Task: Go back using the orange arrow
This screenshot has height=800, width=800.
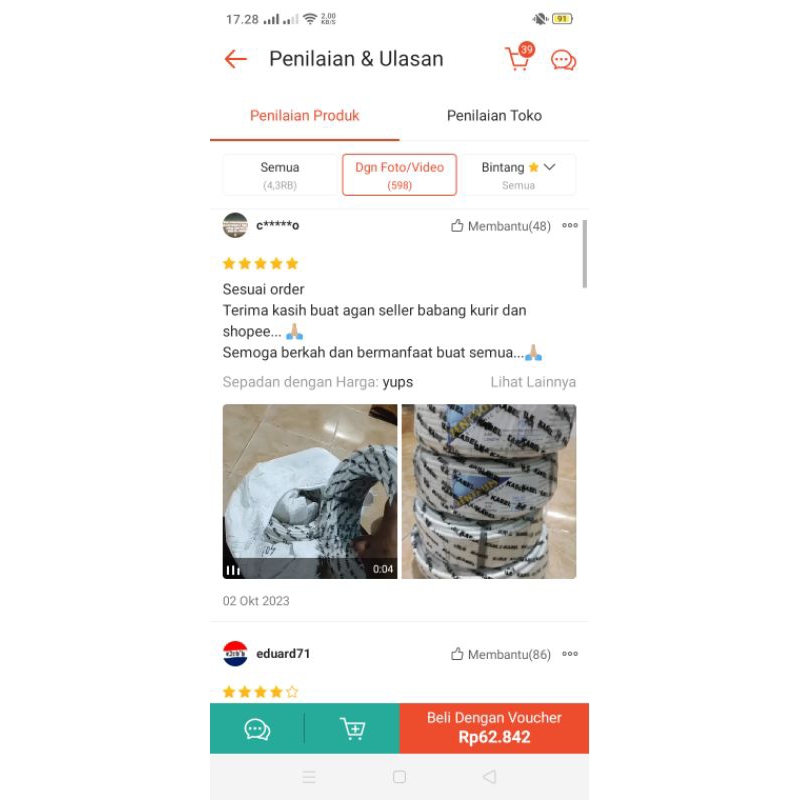Action: (236, 59)
